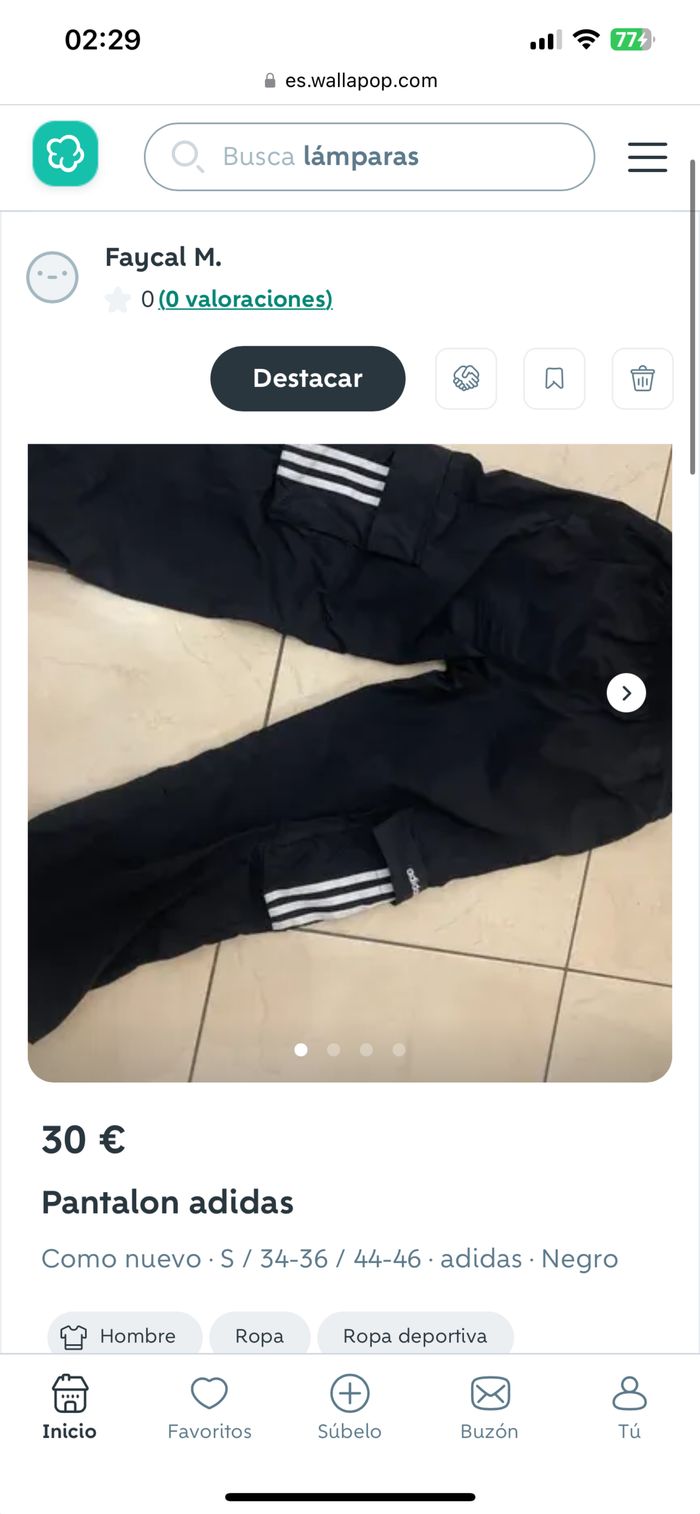Open the hamburger menu
Viewport: 700px width, 1514px height.
click(x=647, y=157)
